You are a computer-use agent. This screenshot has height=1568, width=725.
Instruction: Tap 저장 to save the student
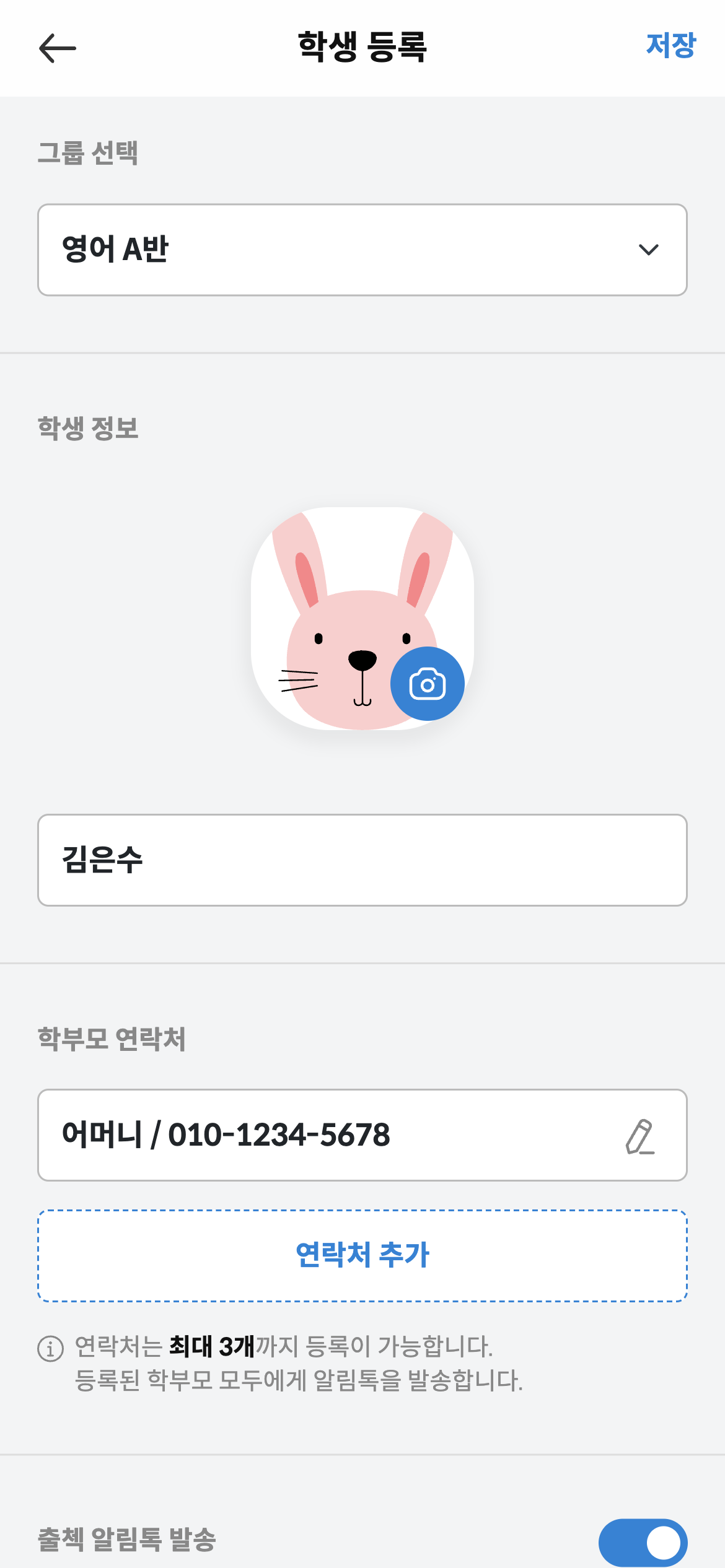[x=671, y=46]
